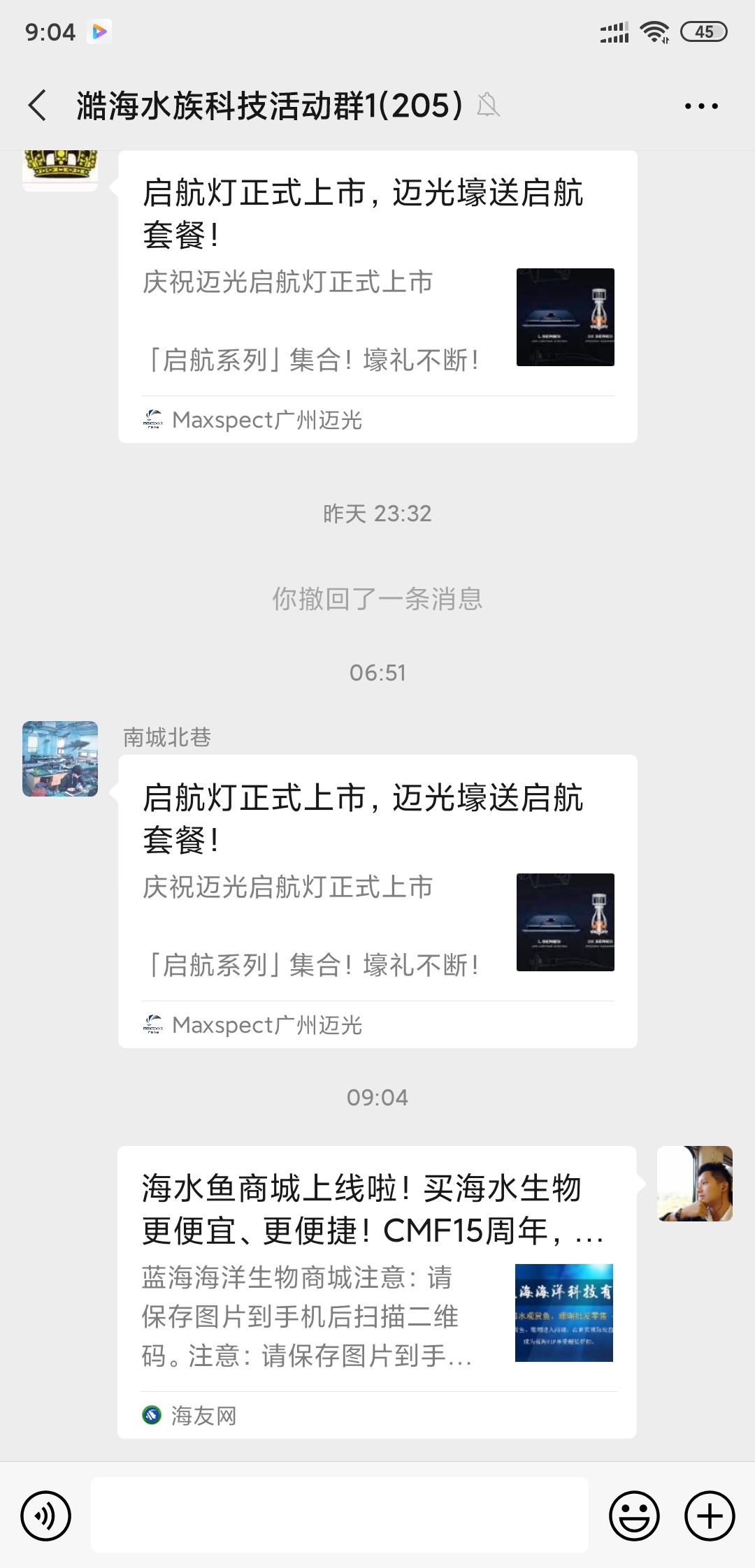Open the topmost partially visible Maxspect card
Screen dimensions: 755x1568
377,296
